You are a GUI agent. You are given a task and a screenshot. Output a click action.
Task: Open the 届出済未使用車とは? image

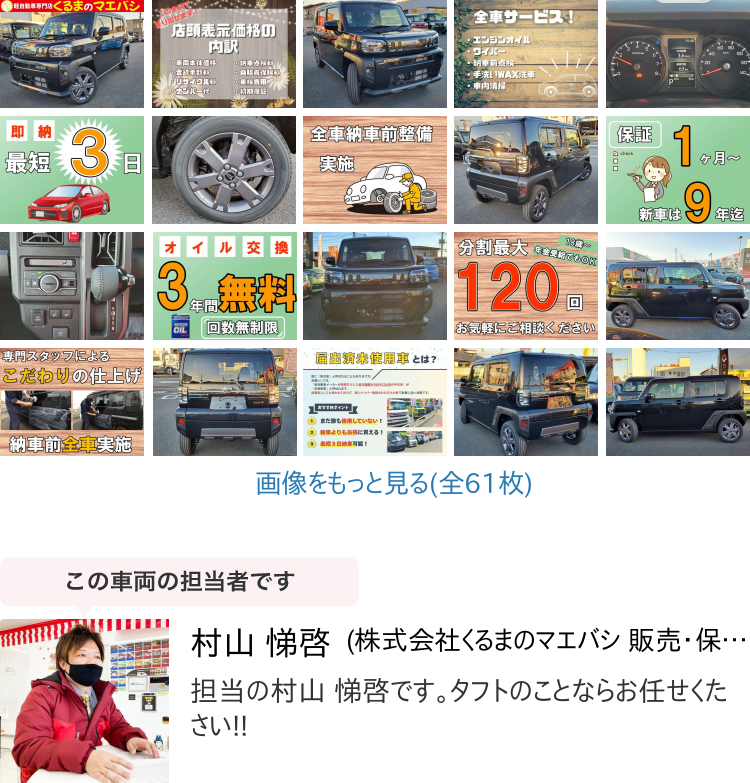pyautogui.click(x=375, y=402)
